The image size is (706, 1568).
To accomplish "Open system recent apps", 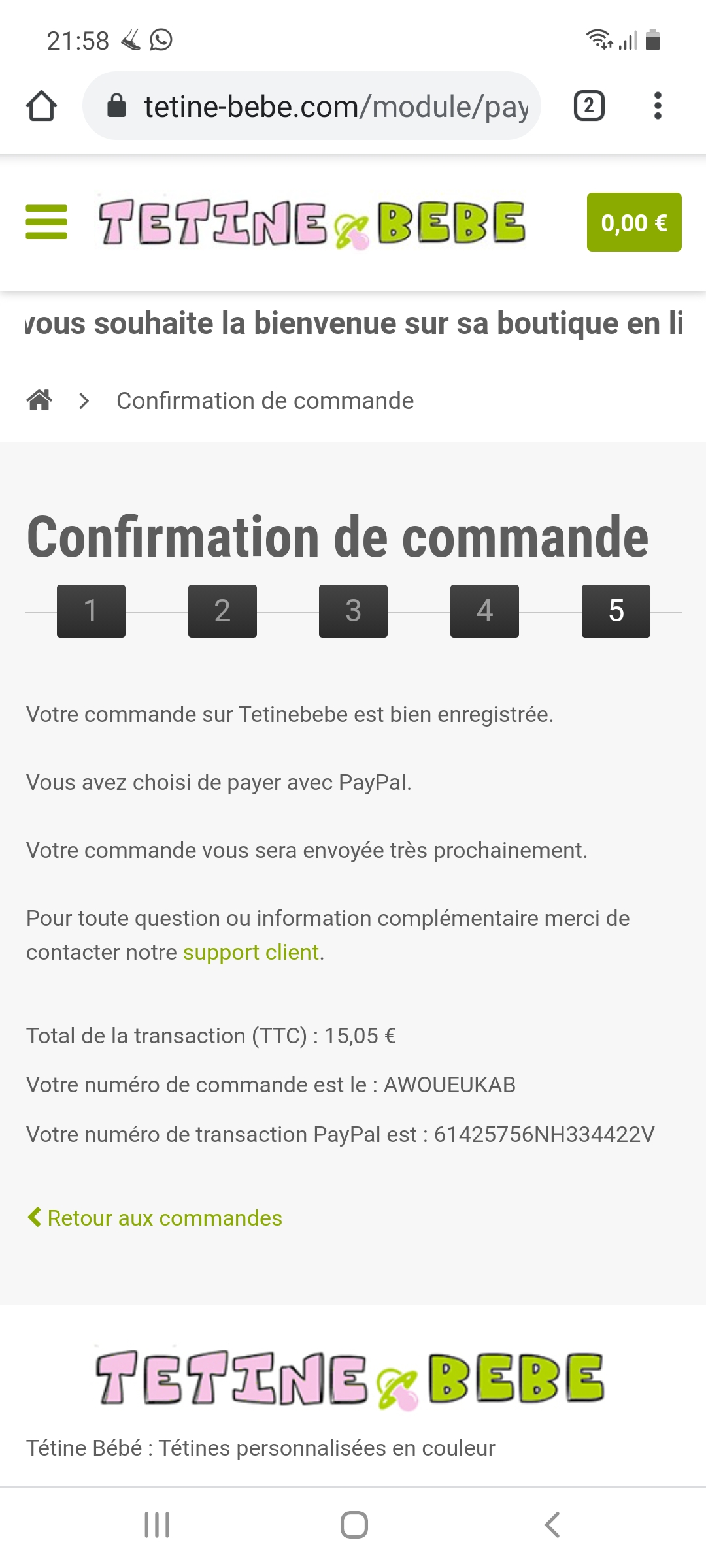I will pyautogui.click(x=157, y=1525).
